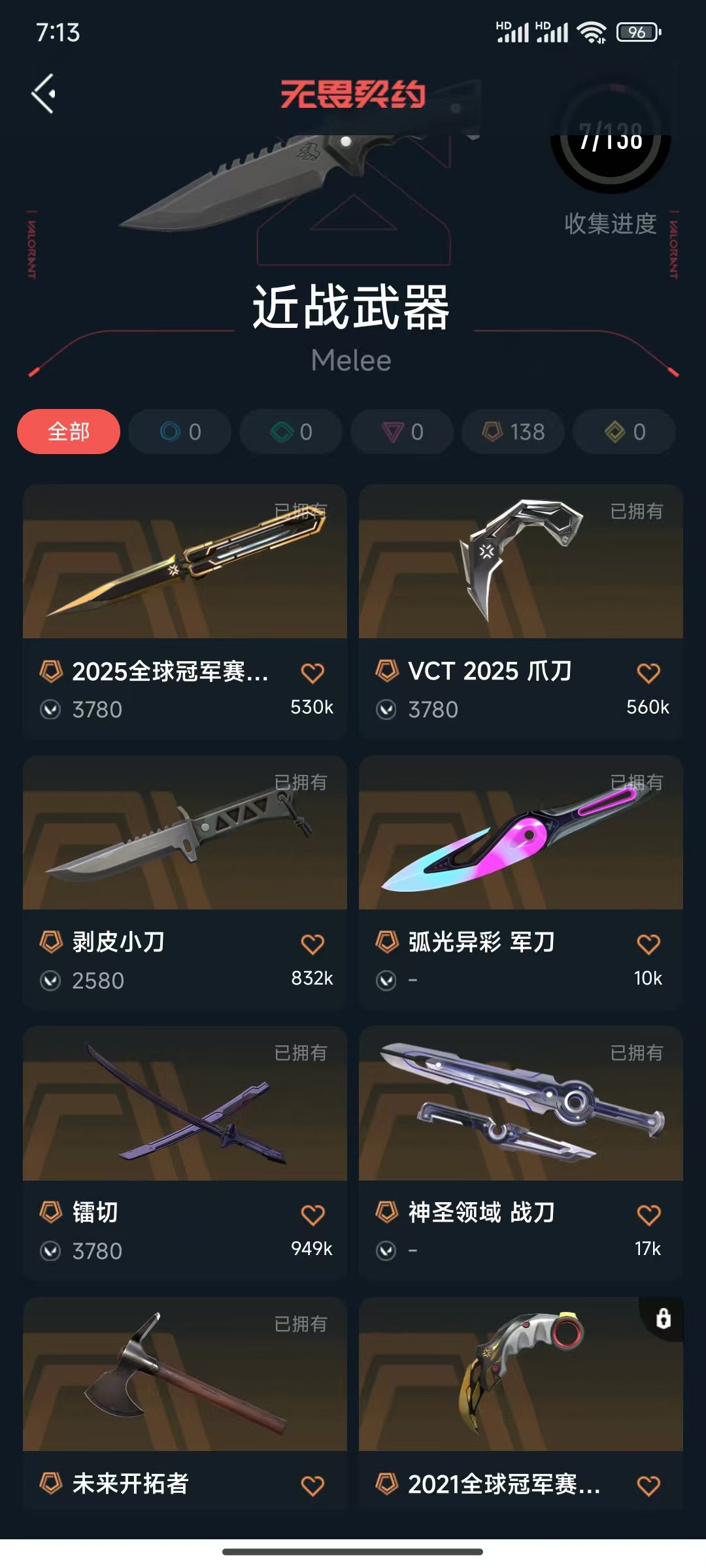Screen dimensions: 706x1568
Task: Open the 弧光异彩 军刀 card
Action: point(521,833)
